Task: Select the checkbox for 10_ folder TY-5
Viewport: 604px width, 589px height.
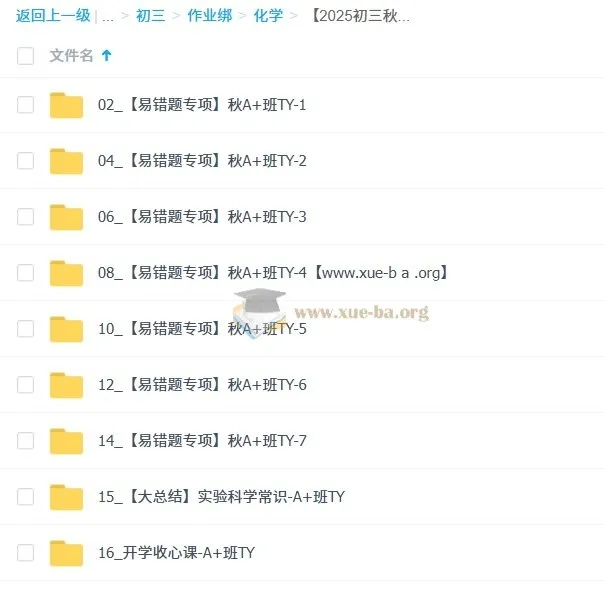Action: pos(25,329)
